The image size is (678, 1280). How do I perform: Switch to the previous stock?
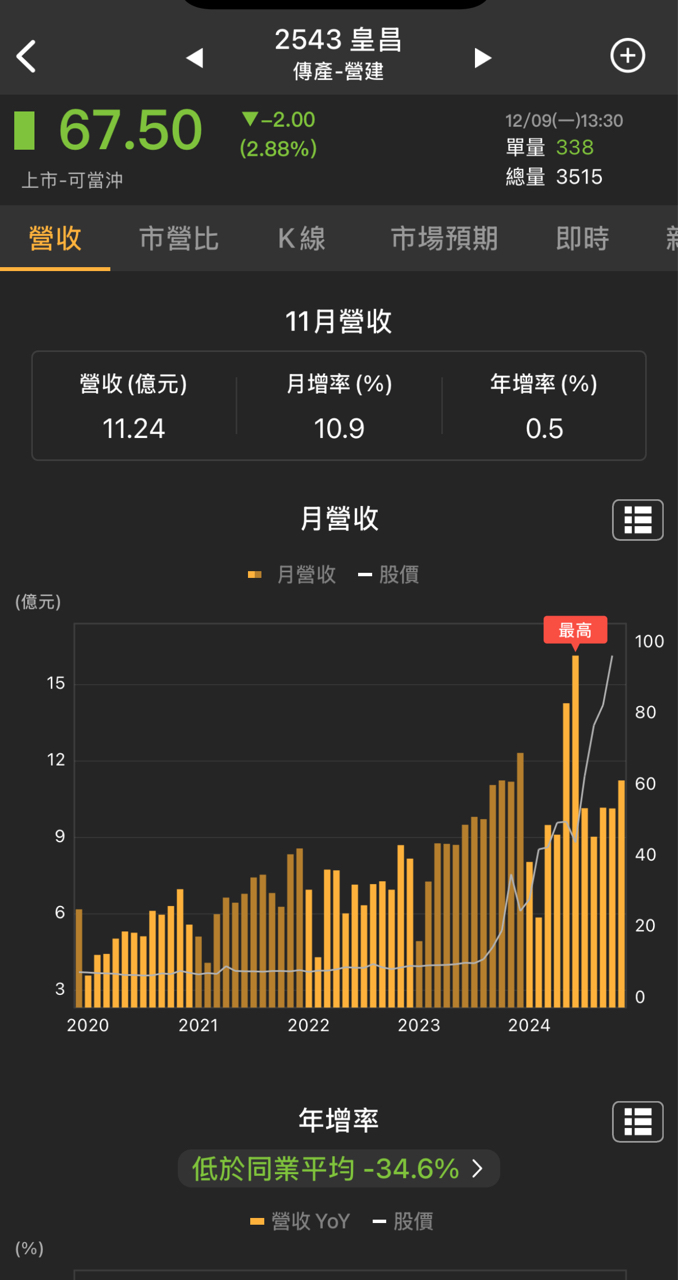pyautogui.click(x=195, y=58)
